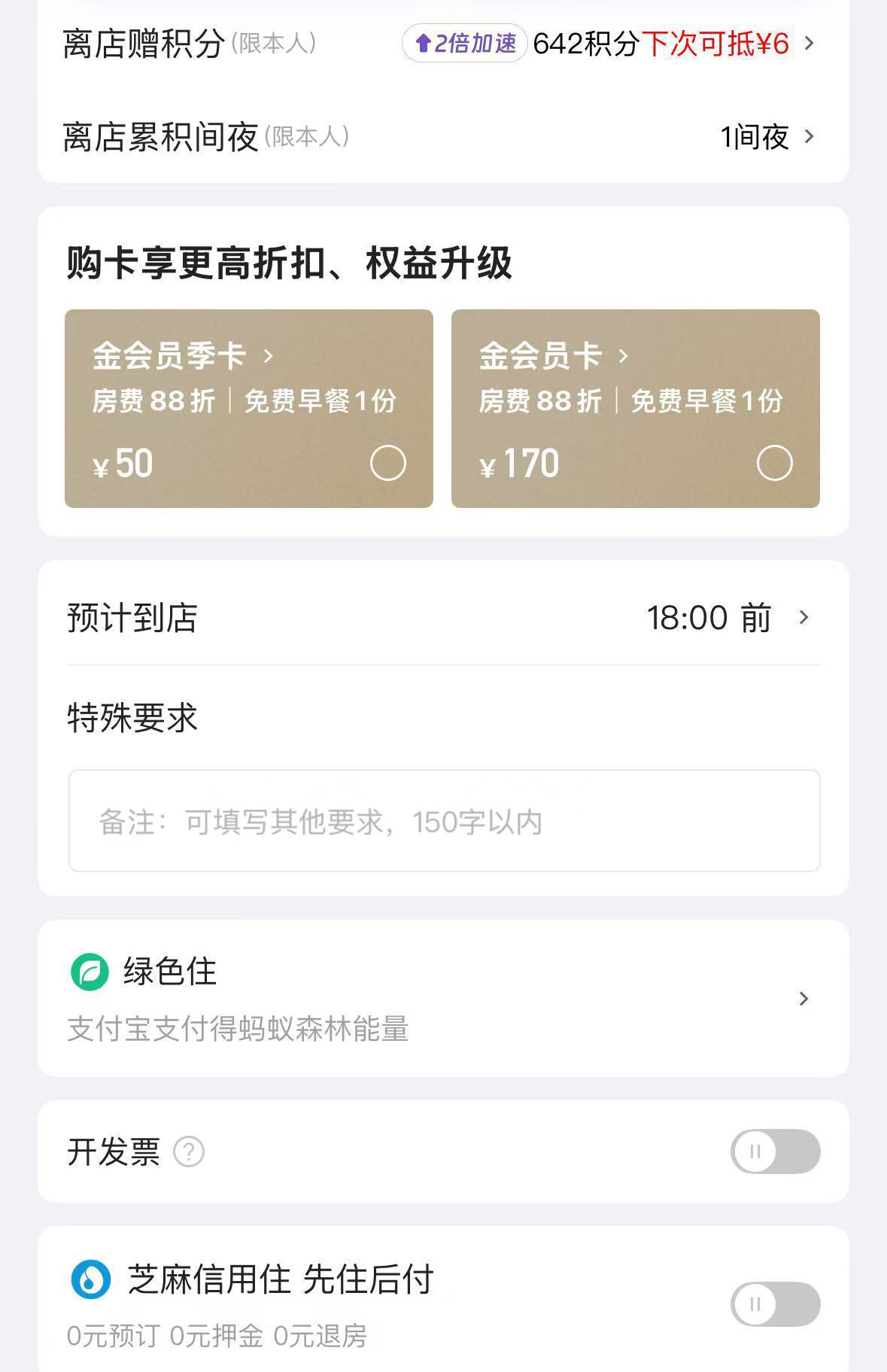
Task: Change 预计到店 arrival time
Action: (x=803, y=618)
